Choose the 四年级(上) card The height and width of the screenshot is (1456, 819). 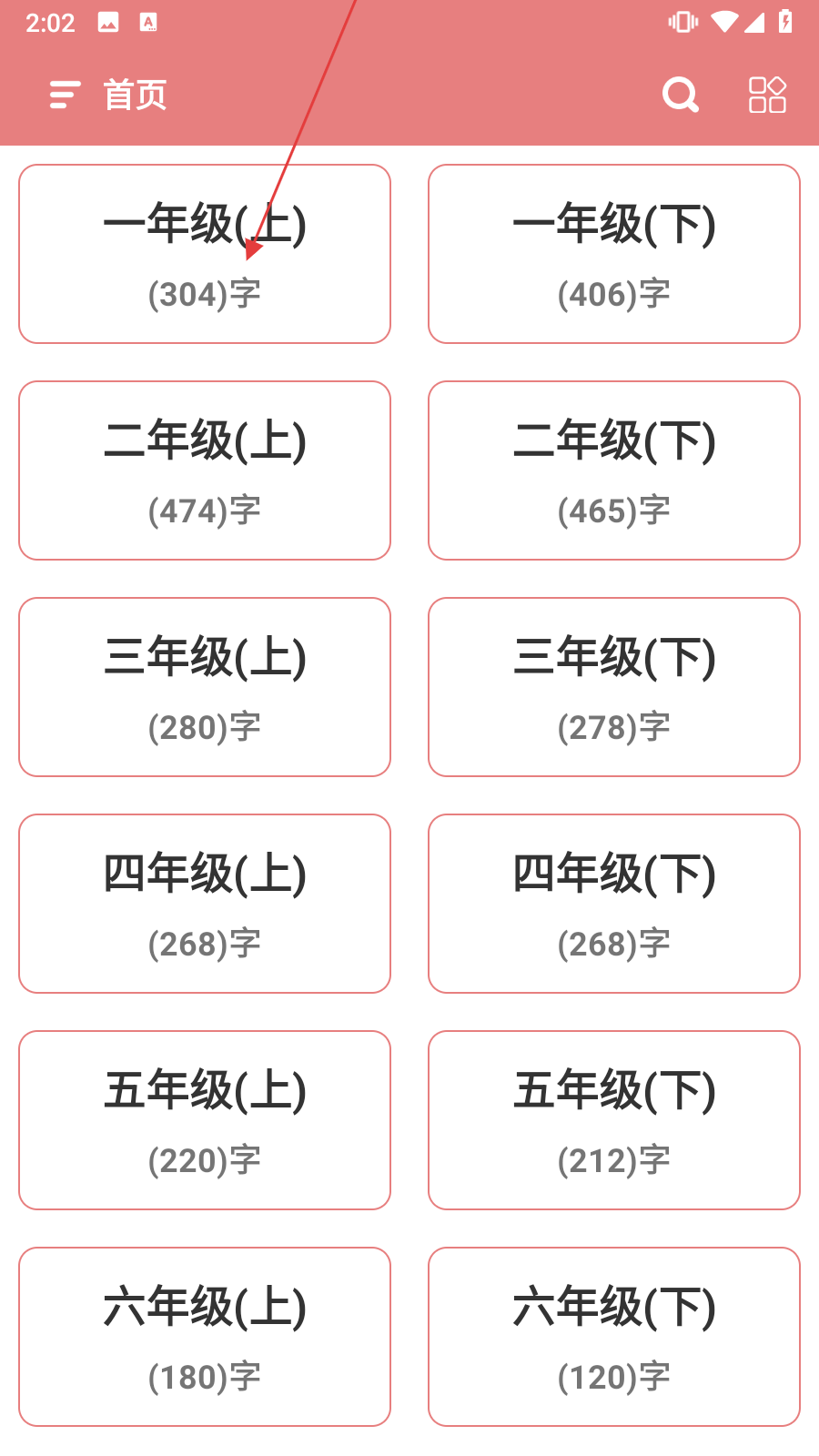point(205,904)
